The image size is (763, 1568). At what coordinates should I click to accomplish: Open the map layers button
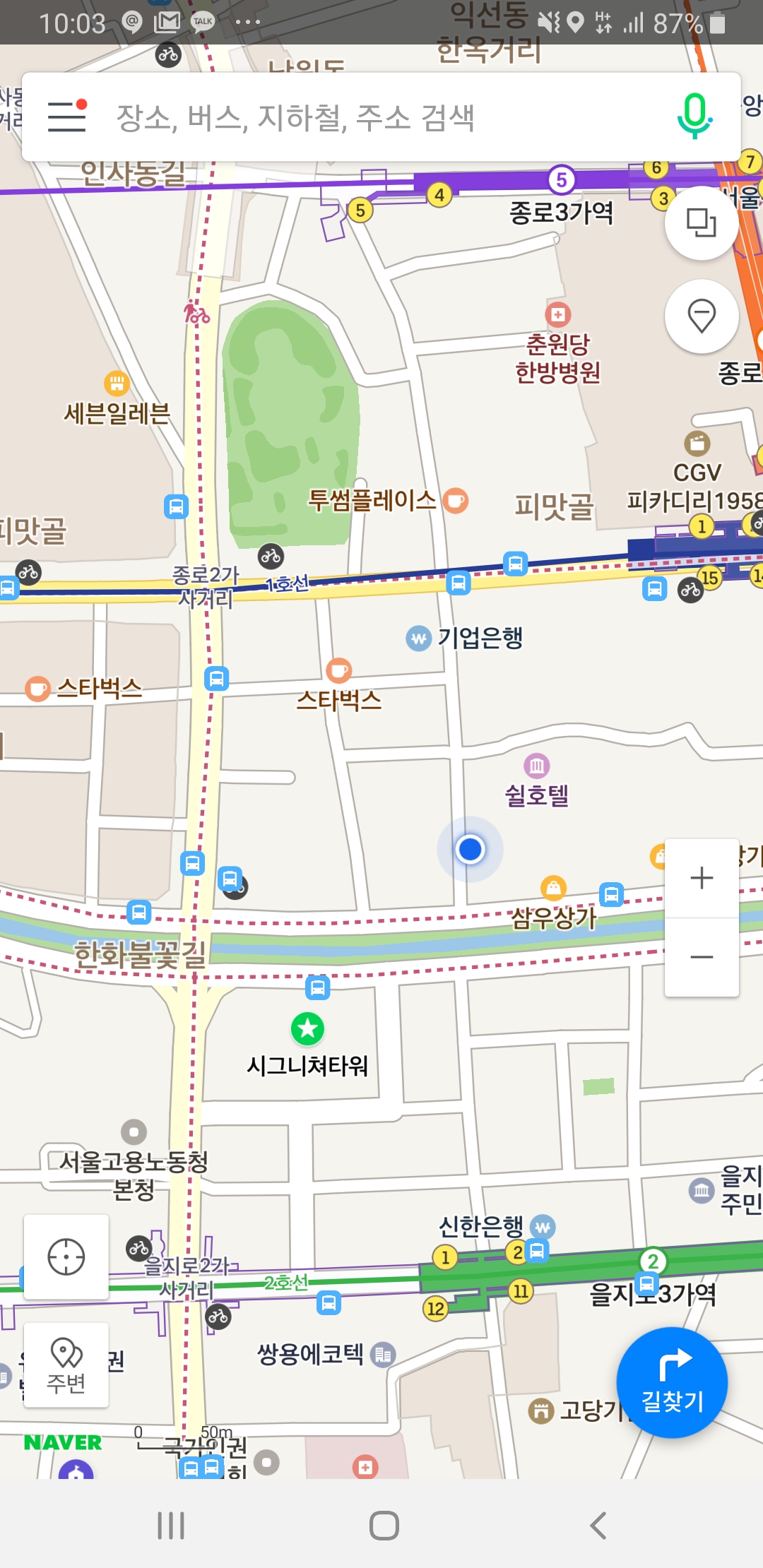point(701,222)
